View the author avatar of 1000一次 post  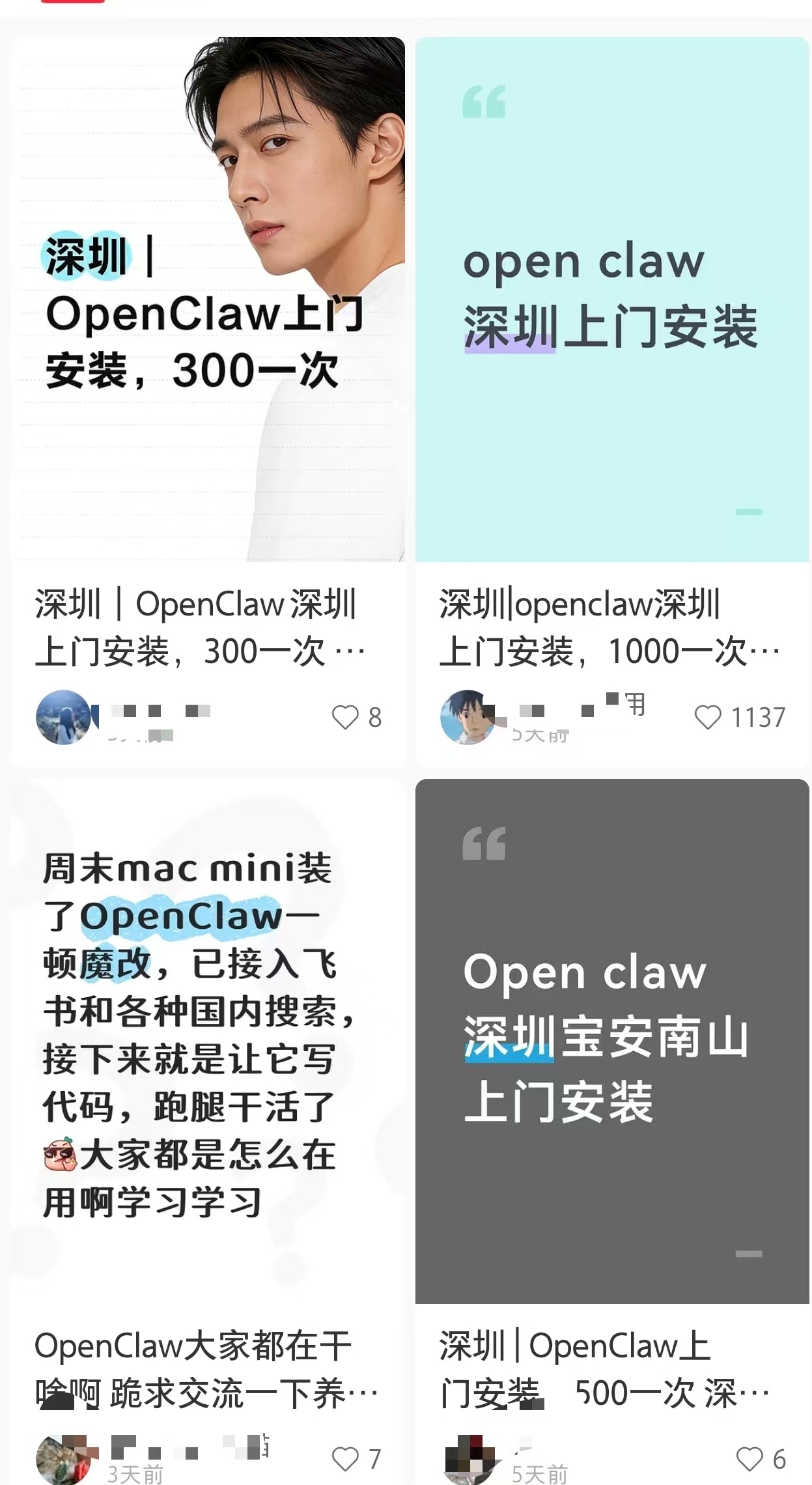click(468, 717)
